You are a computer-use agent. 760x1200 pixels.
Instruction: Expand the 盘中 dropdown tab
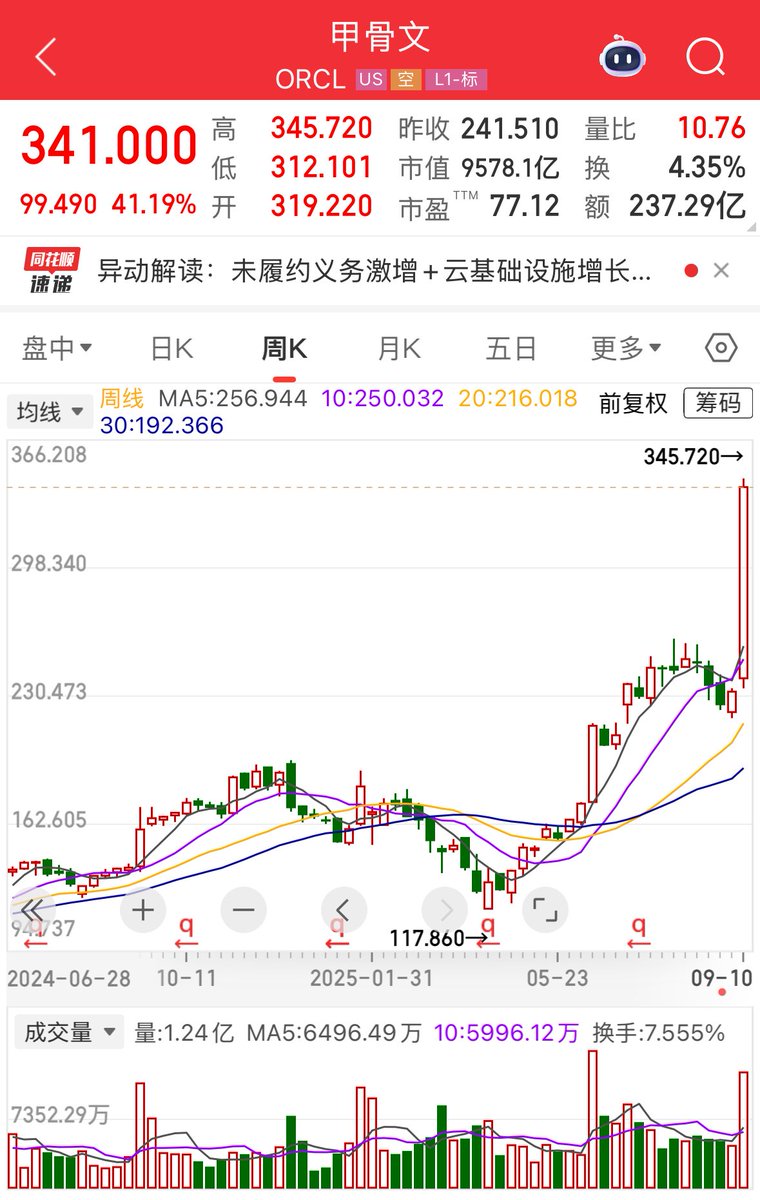click(57, 348)
